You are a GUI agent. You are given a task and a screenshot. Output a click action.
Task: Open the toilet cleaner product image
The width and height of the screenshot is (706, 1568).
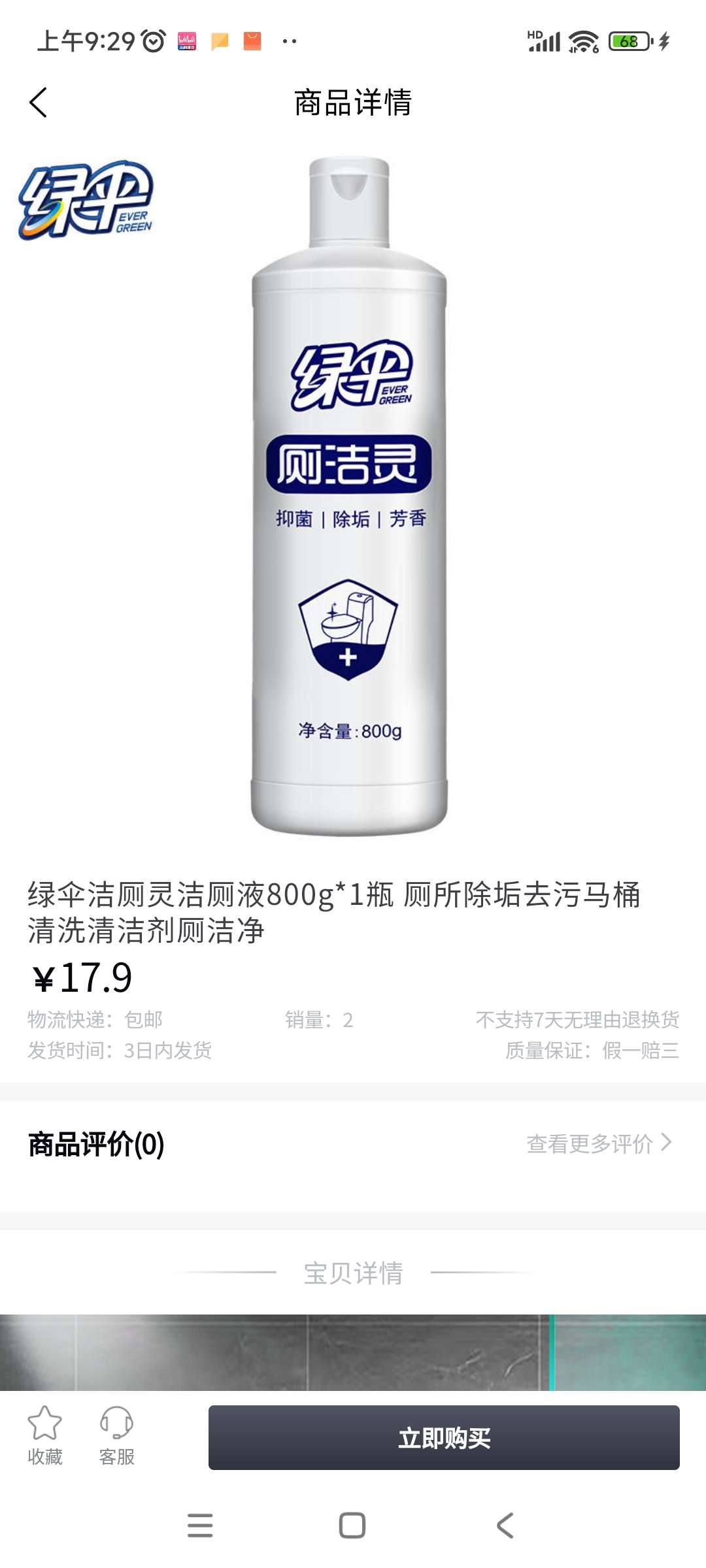[350, 497]
